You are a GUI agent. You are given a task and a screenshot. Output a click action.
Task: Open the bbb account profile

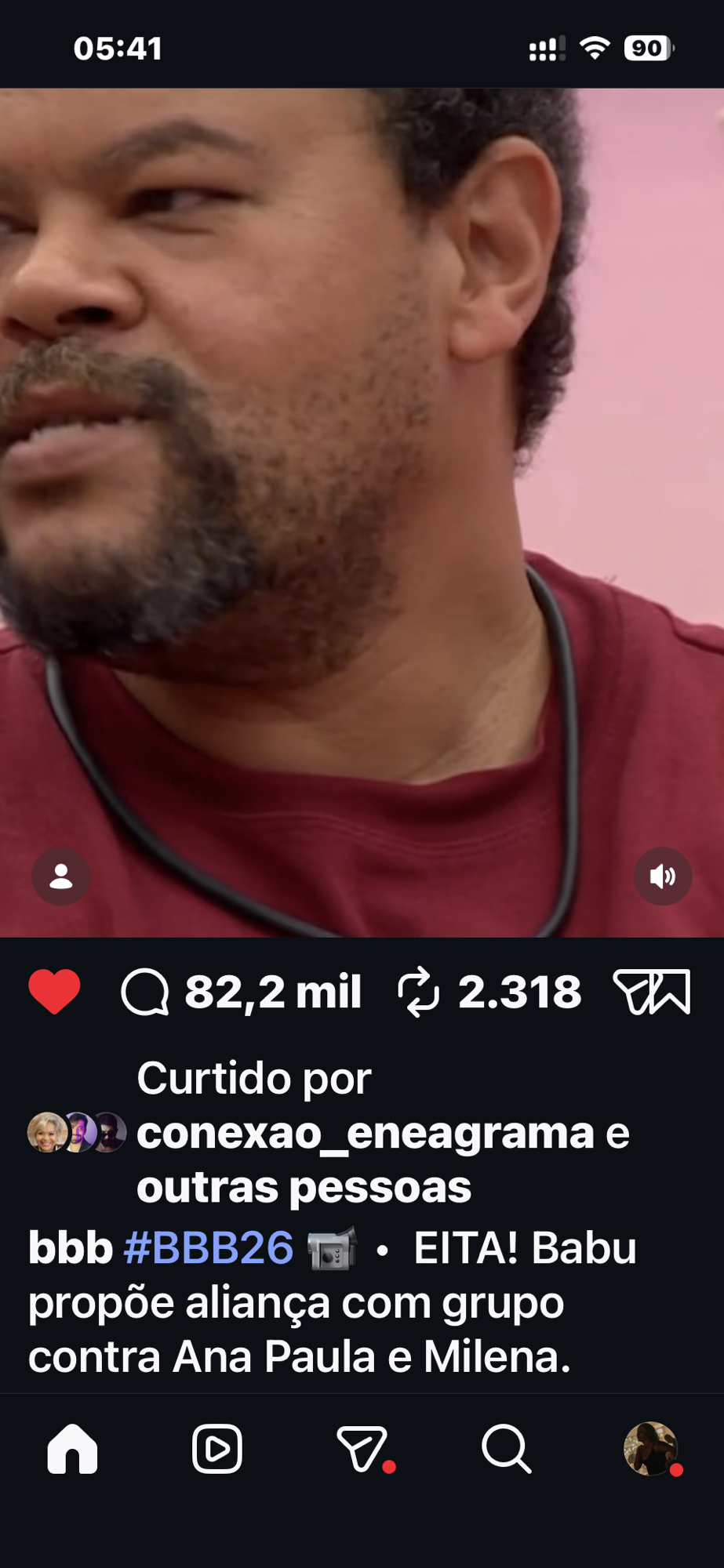71,1247
